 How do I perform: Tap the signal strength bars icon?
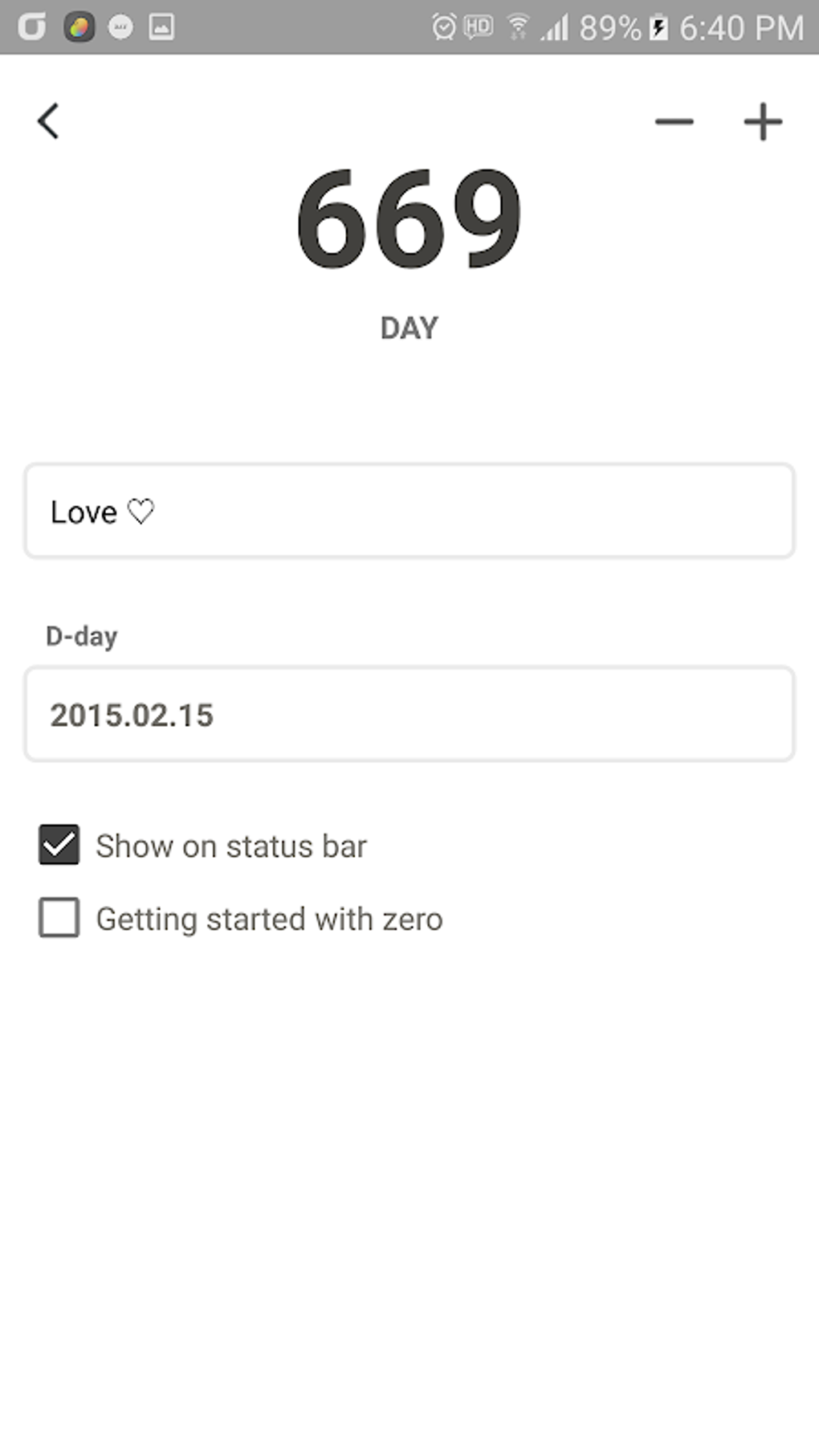[x=557, y=27]
